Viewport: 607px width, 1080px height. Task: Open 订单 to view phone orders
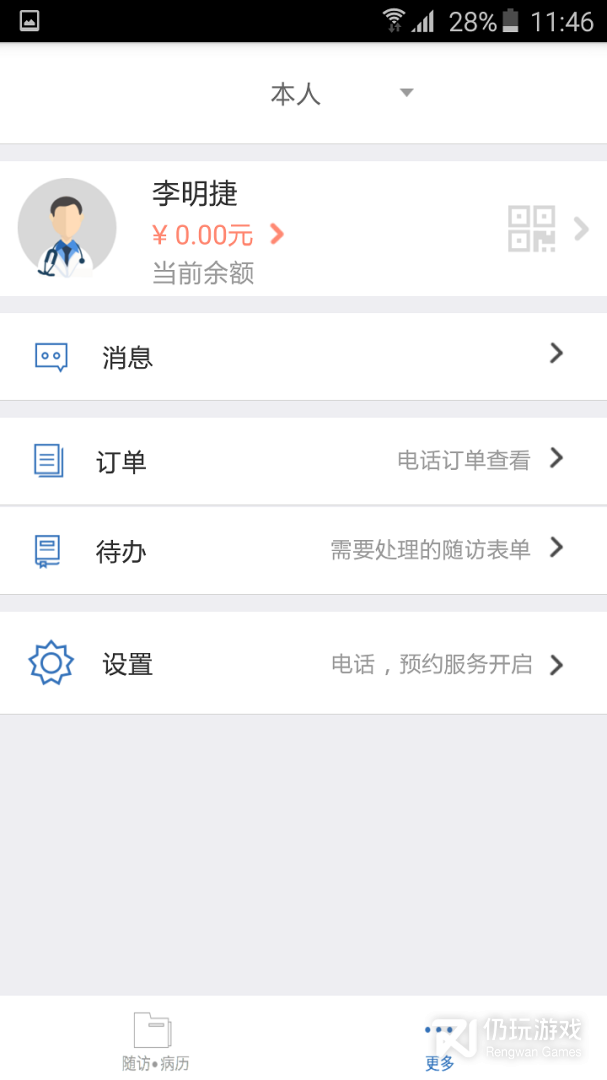point(303,461)
